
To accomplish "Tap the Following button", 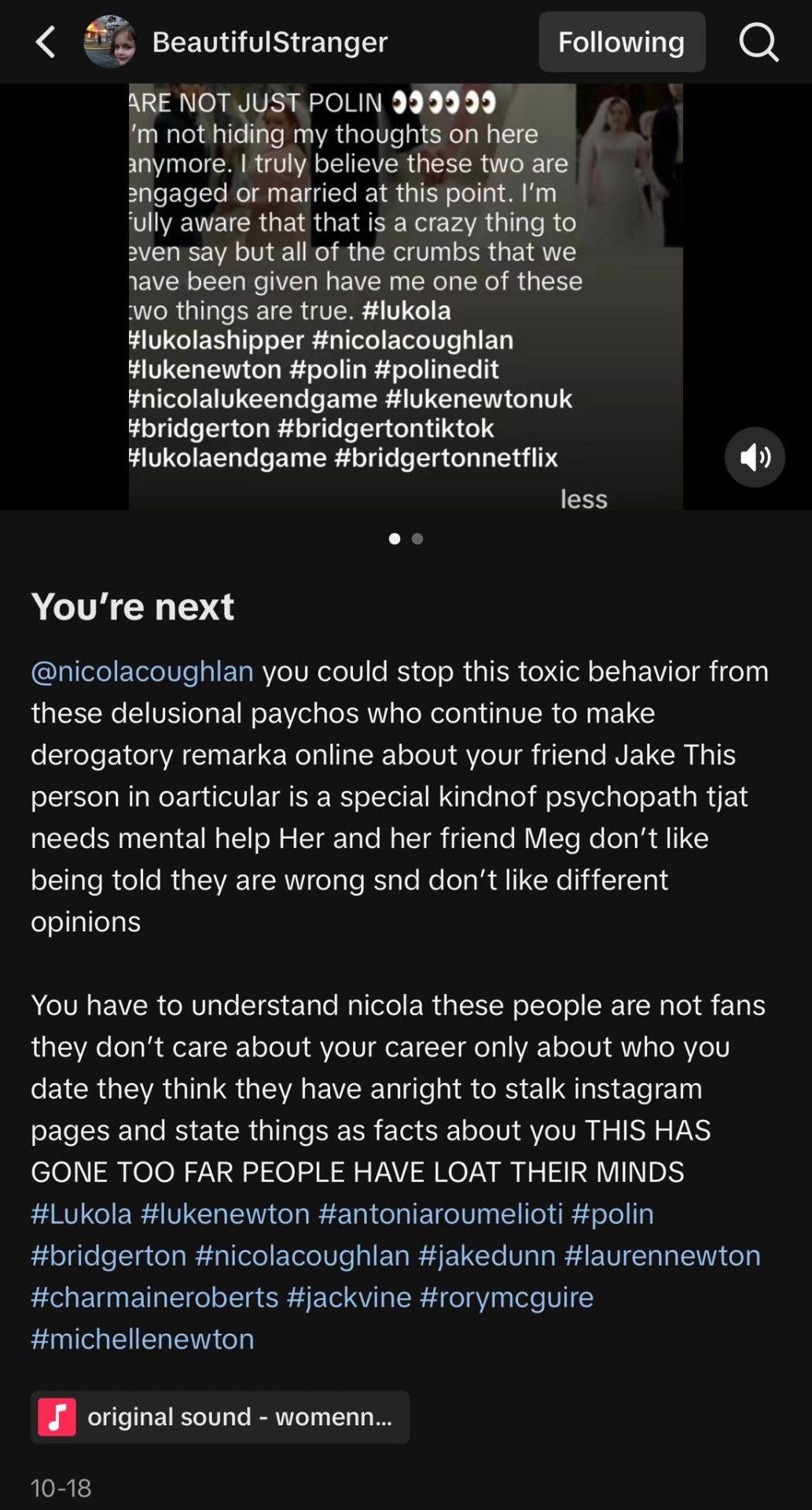I will (621, 42).
